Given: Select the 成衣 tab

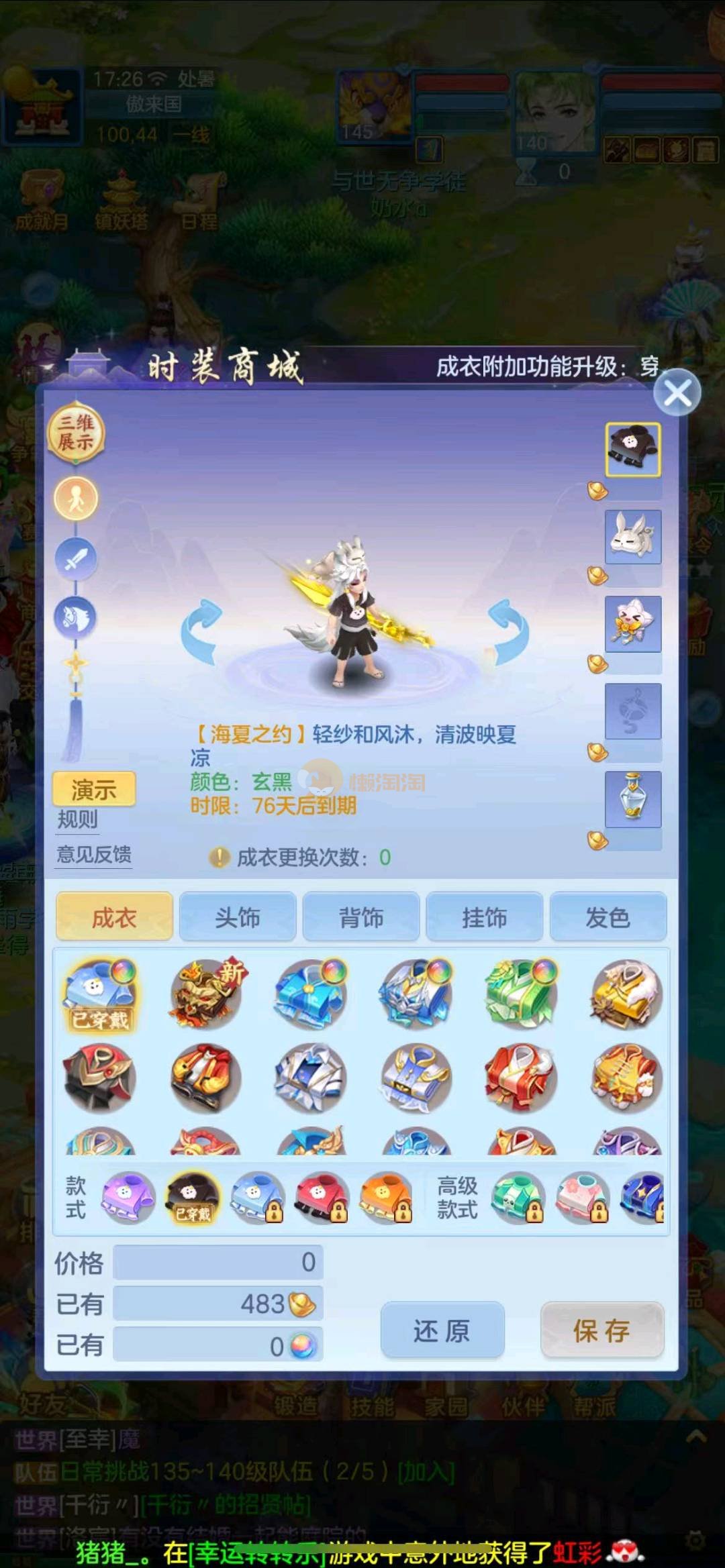Looking at the screenshot, I should coord(114,917).
